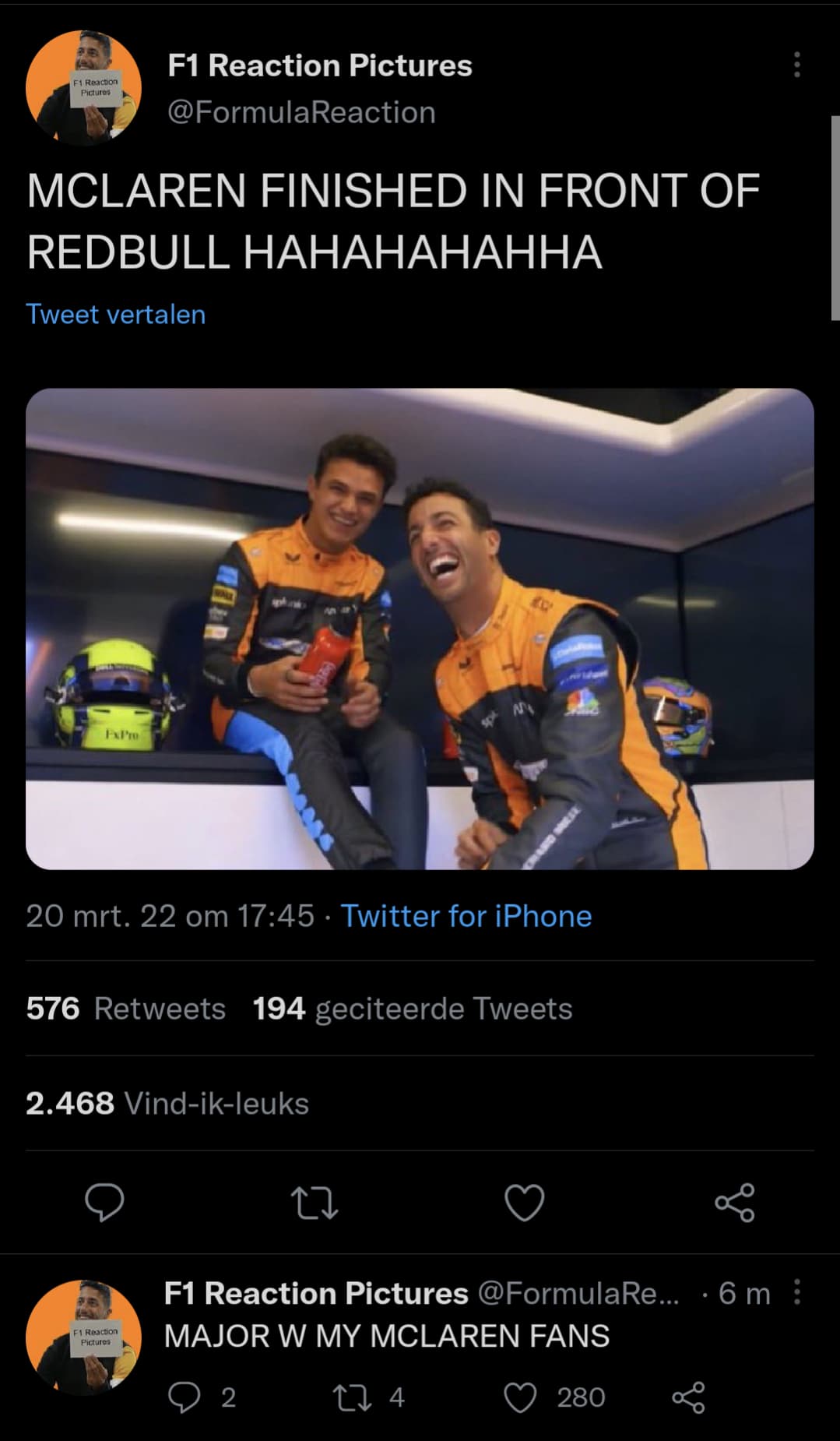Retweet the main McLaren tweet
This screenshot has height=1441, width=840.
314,1202
